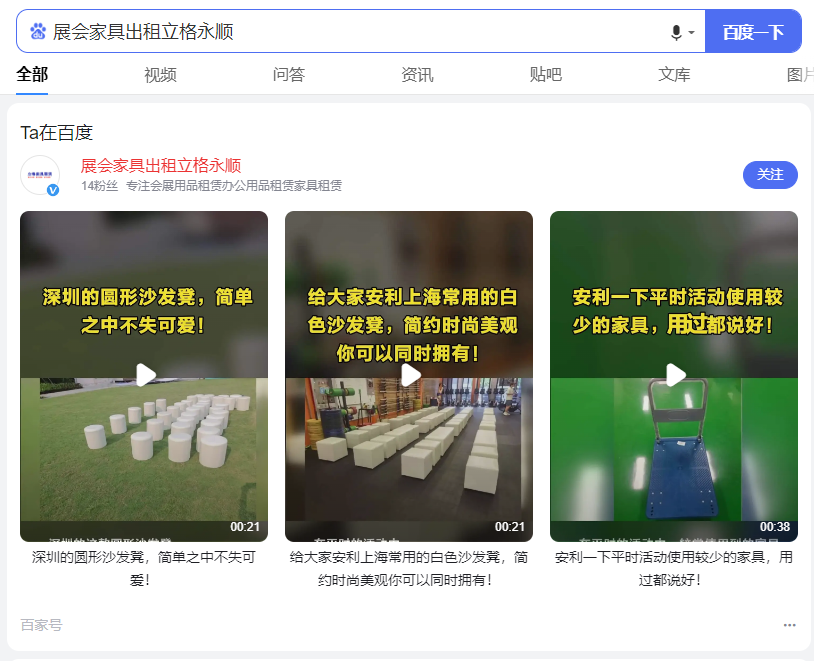Image resolution: width=814 pixels, height=661 pixels.
Task: Play the 平时活动使用较少的家具 video
Action: (x=675, y=375)
